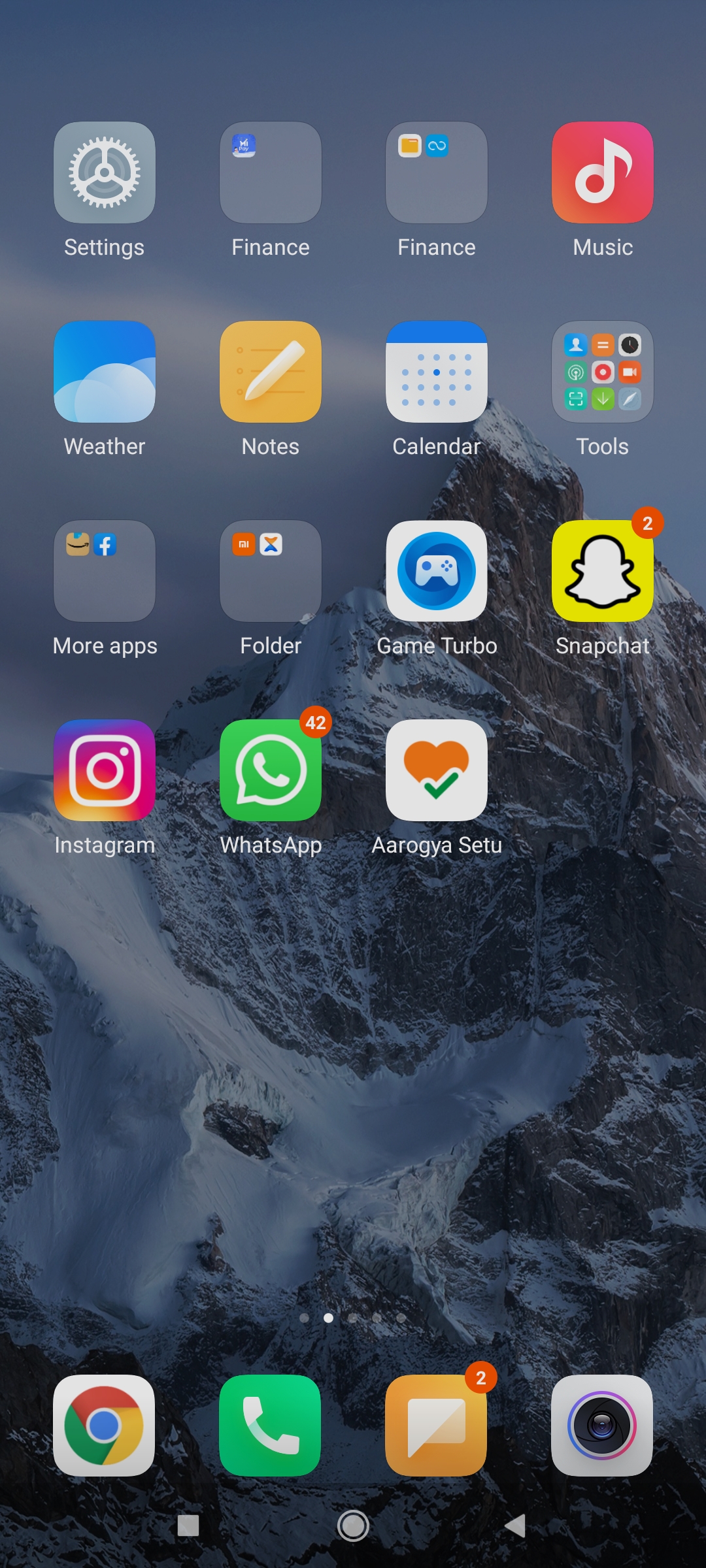Tap the back triangle in the navigation bar
The width and height of the screenshot is (706, 1568).
click(516, 1526)
